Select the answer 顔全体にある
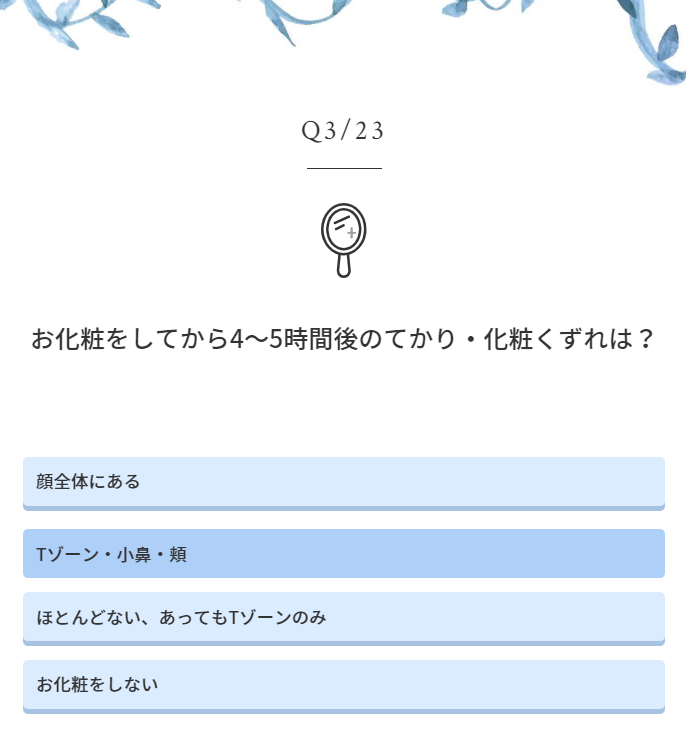This screenshot has width=686, height=740. 343,482
